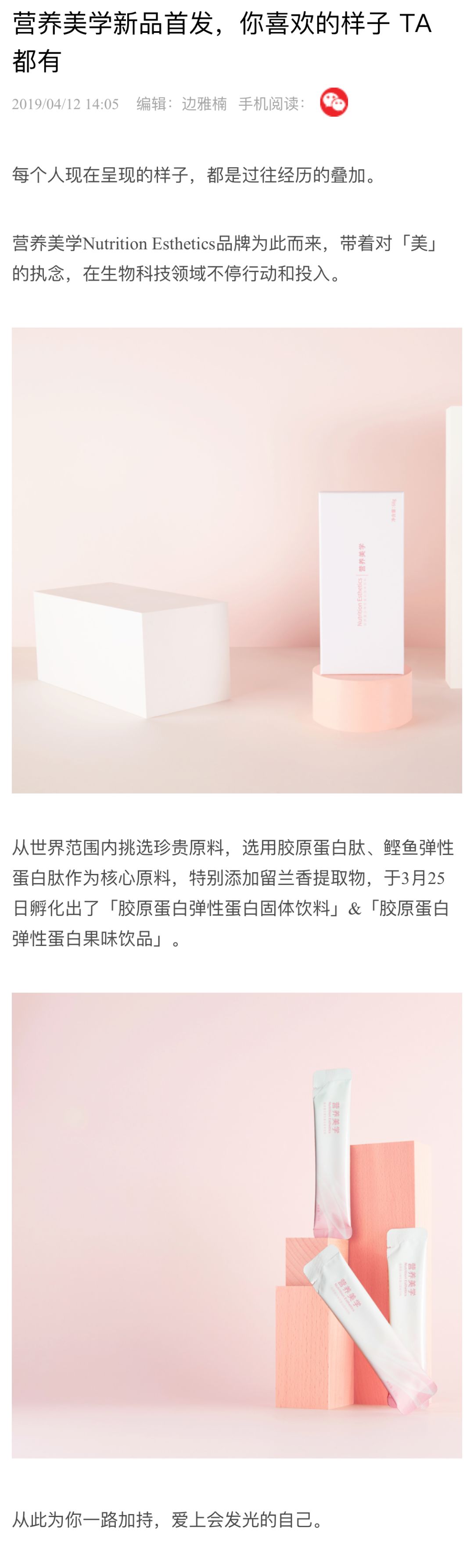This screenshot has height=1568, width=474.
Task: Open the WeChat mobile reading icon
Action: 333,102
